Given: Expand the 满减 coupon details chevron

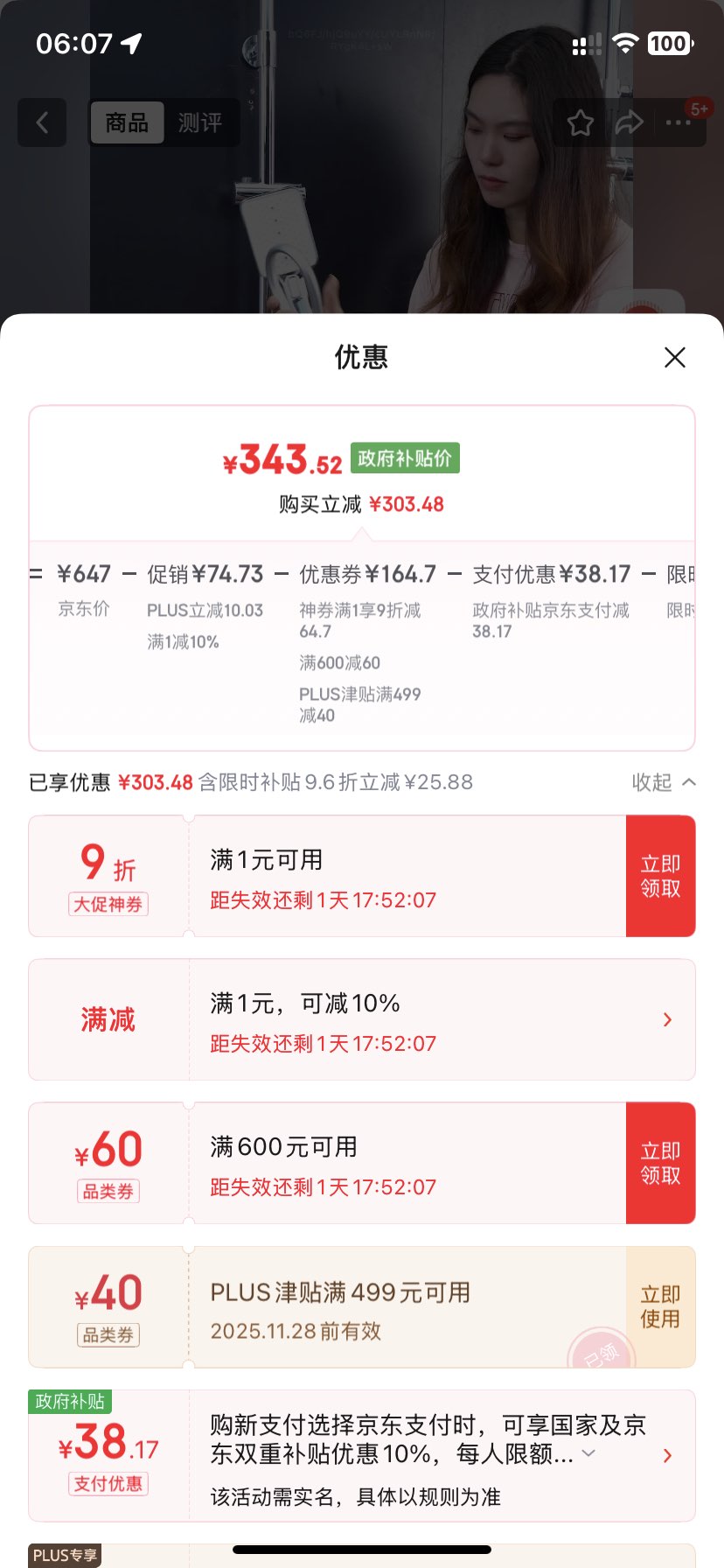Looking at the screenshot, I should (667, 1019).
